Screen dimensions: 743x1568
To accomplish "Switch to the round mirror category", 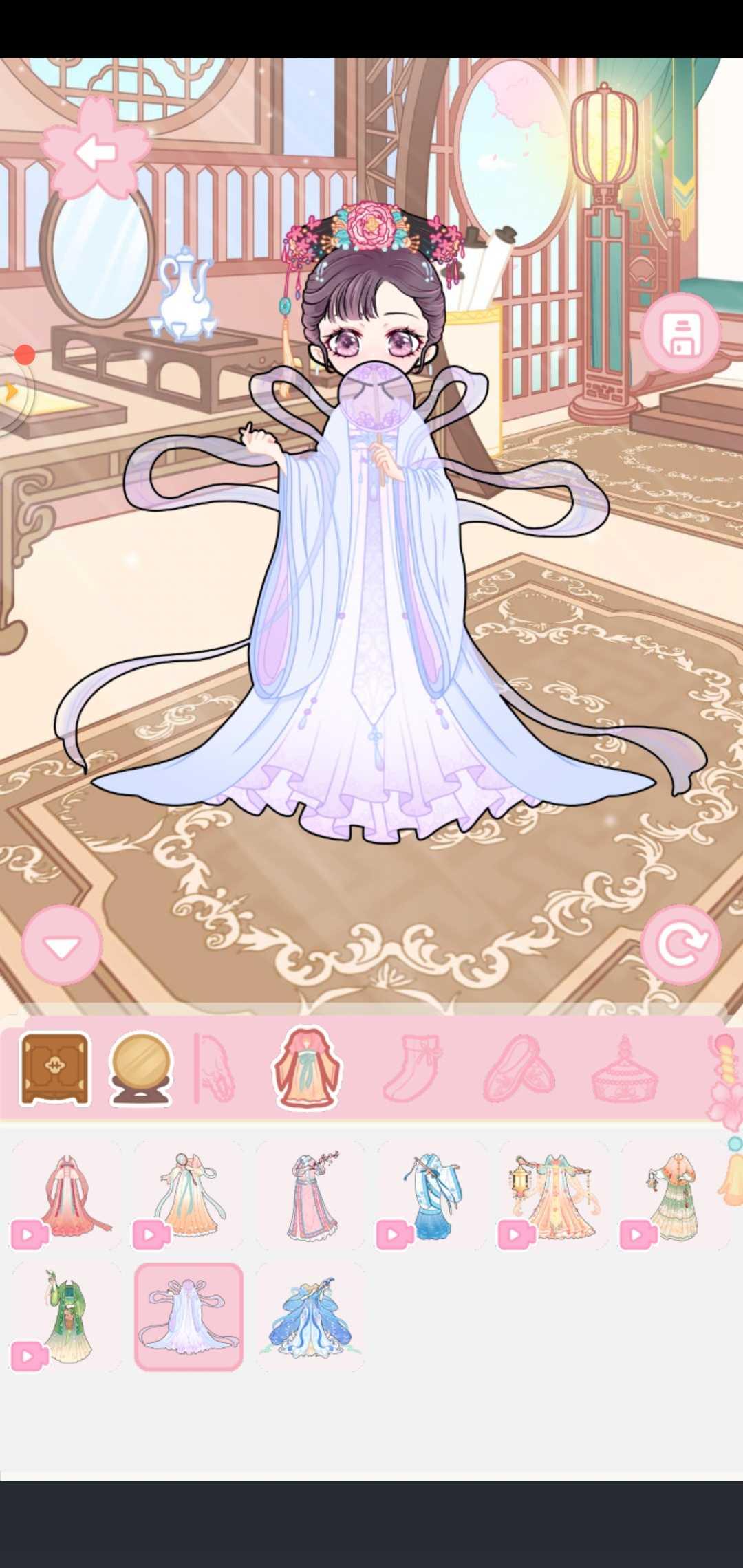I will click(141, 1068).
